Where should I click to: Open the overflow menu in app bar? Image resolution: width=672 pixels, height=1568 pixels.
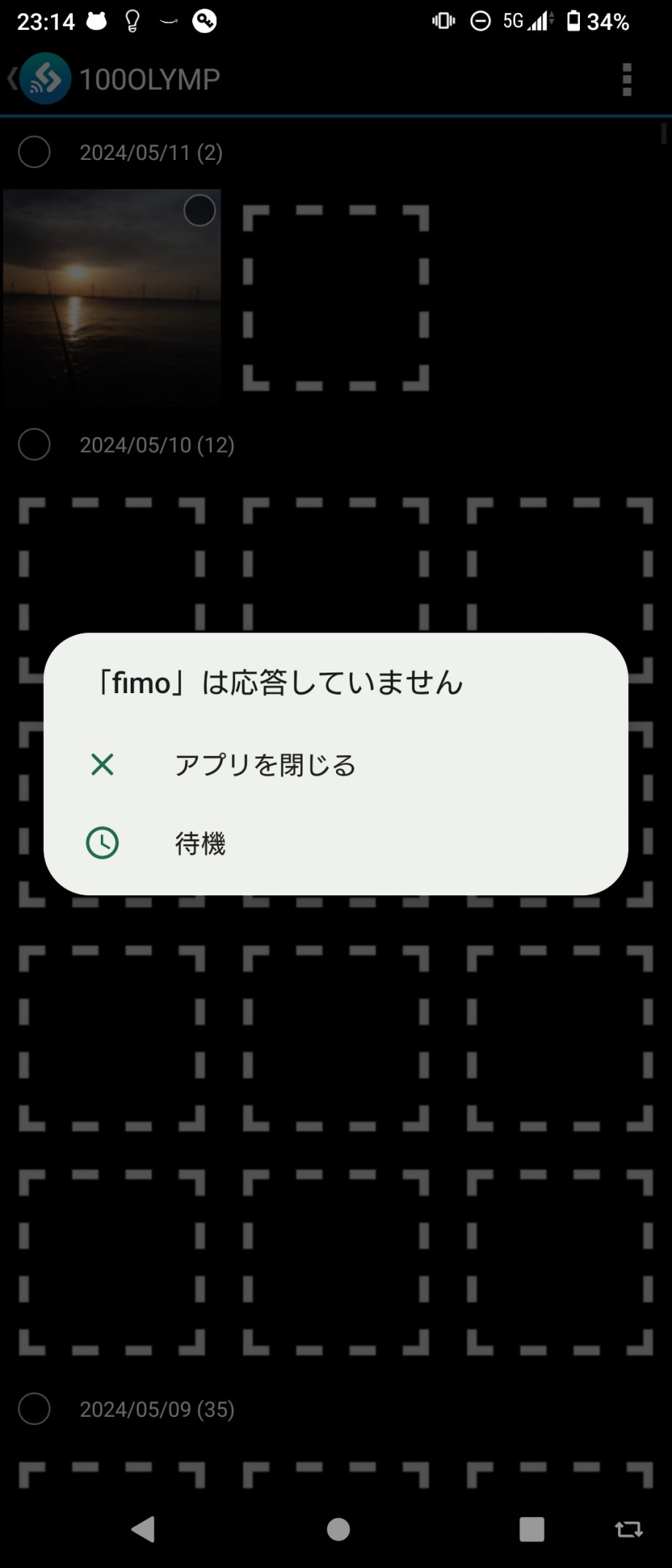(x=626, y=80)
